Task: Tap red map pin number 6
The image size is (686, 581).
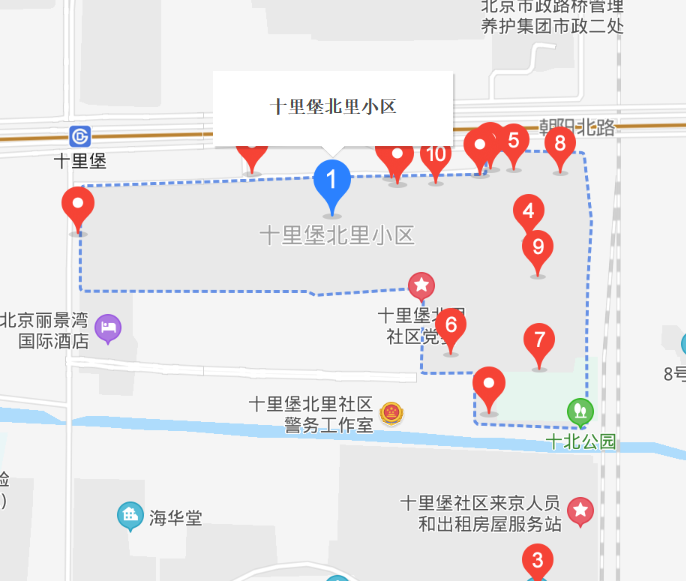Action: click(x=451, y=325)
